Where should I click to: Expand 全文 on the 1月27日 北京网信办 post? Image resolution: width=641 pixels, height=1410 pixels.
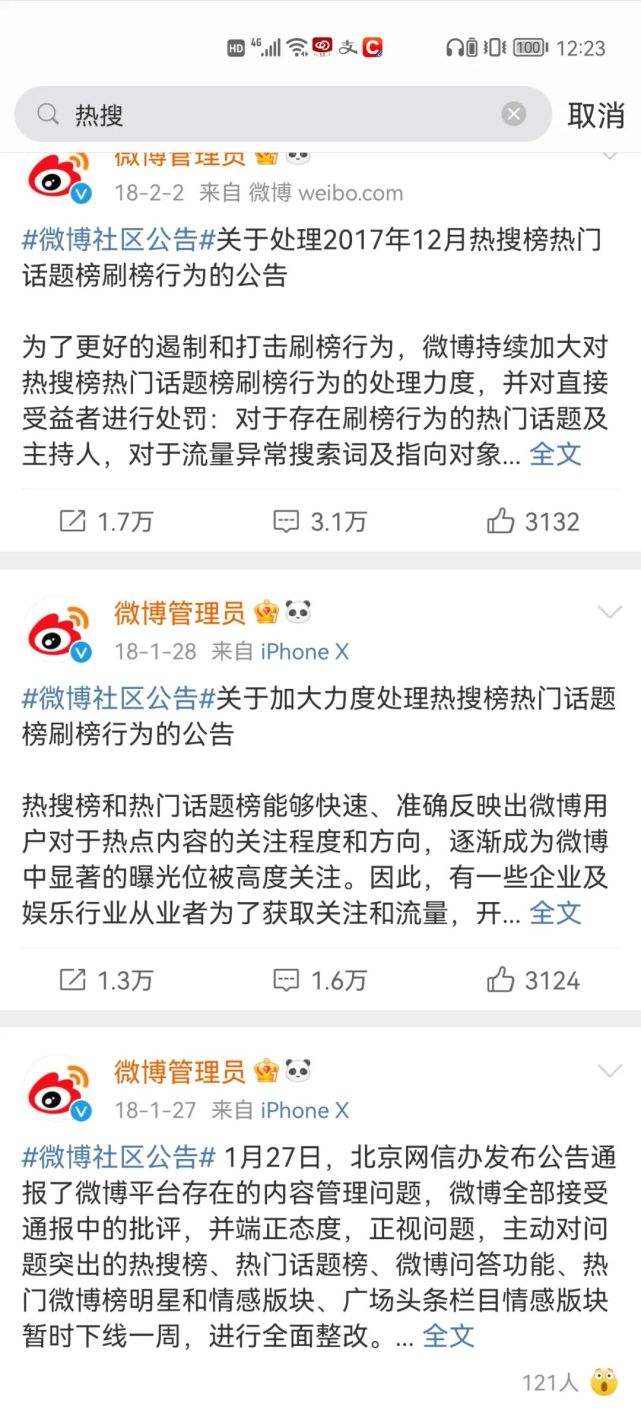click(448, 1335)
